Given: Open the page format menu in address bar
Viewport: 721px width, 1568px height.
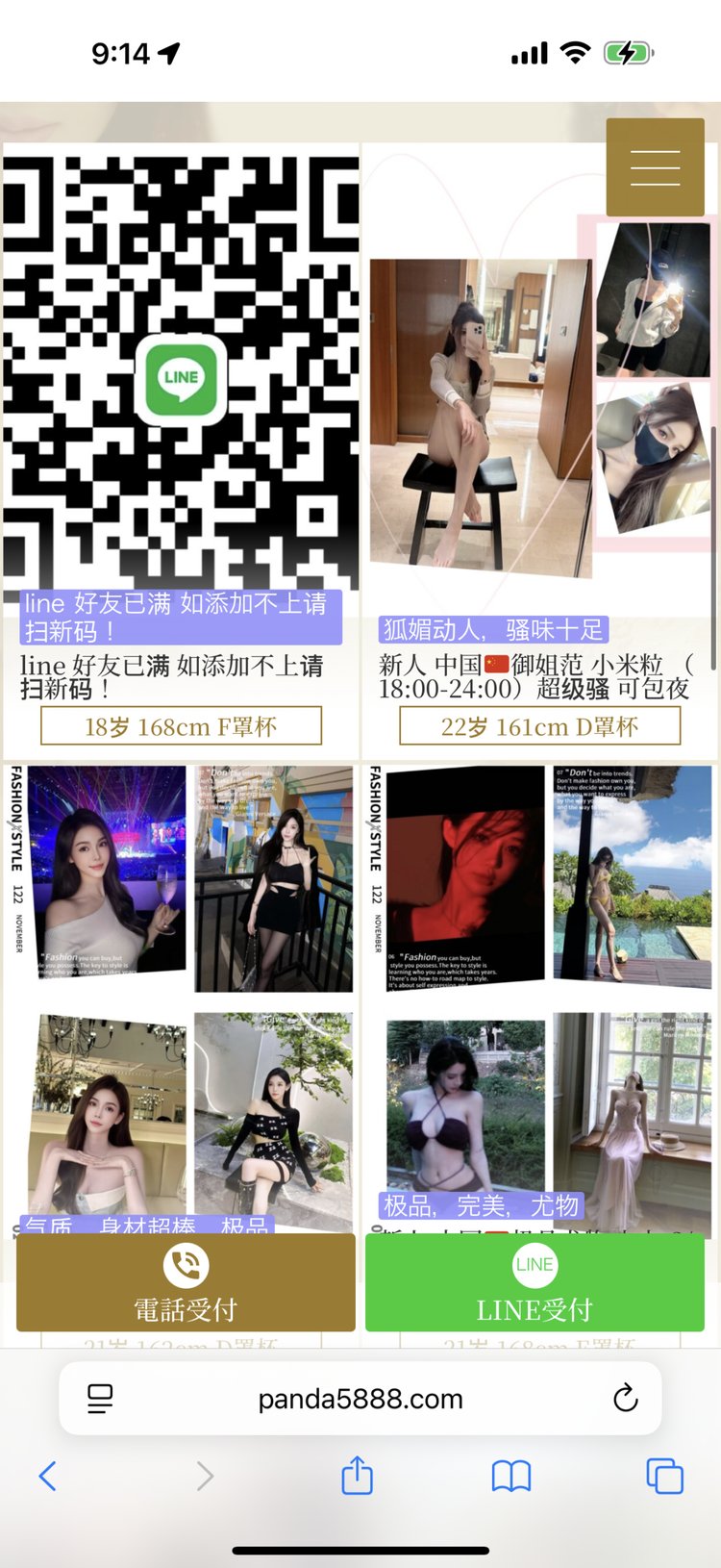Looking at the screenshot, I should tap(100, 1399).
